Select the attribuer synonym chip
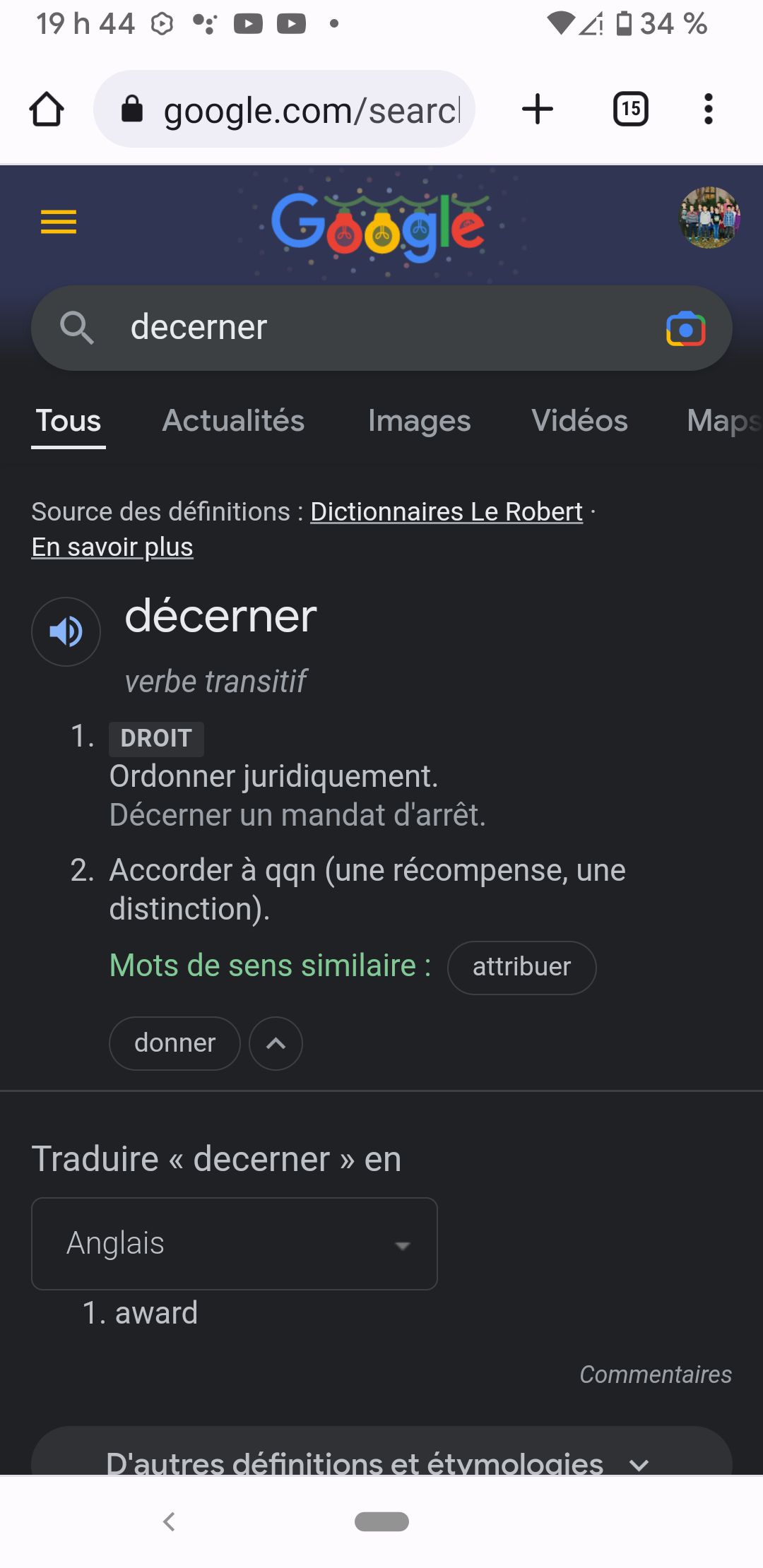763x1568 pixels. pos(521,967)
